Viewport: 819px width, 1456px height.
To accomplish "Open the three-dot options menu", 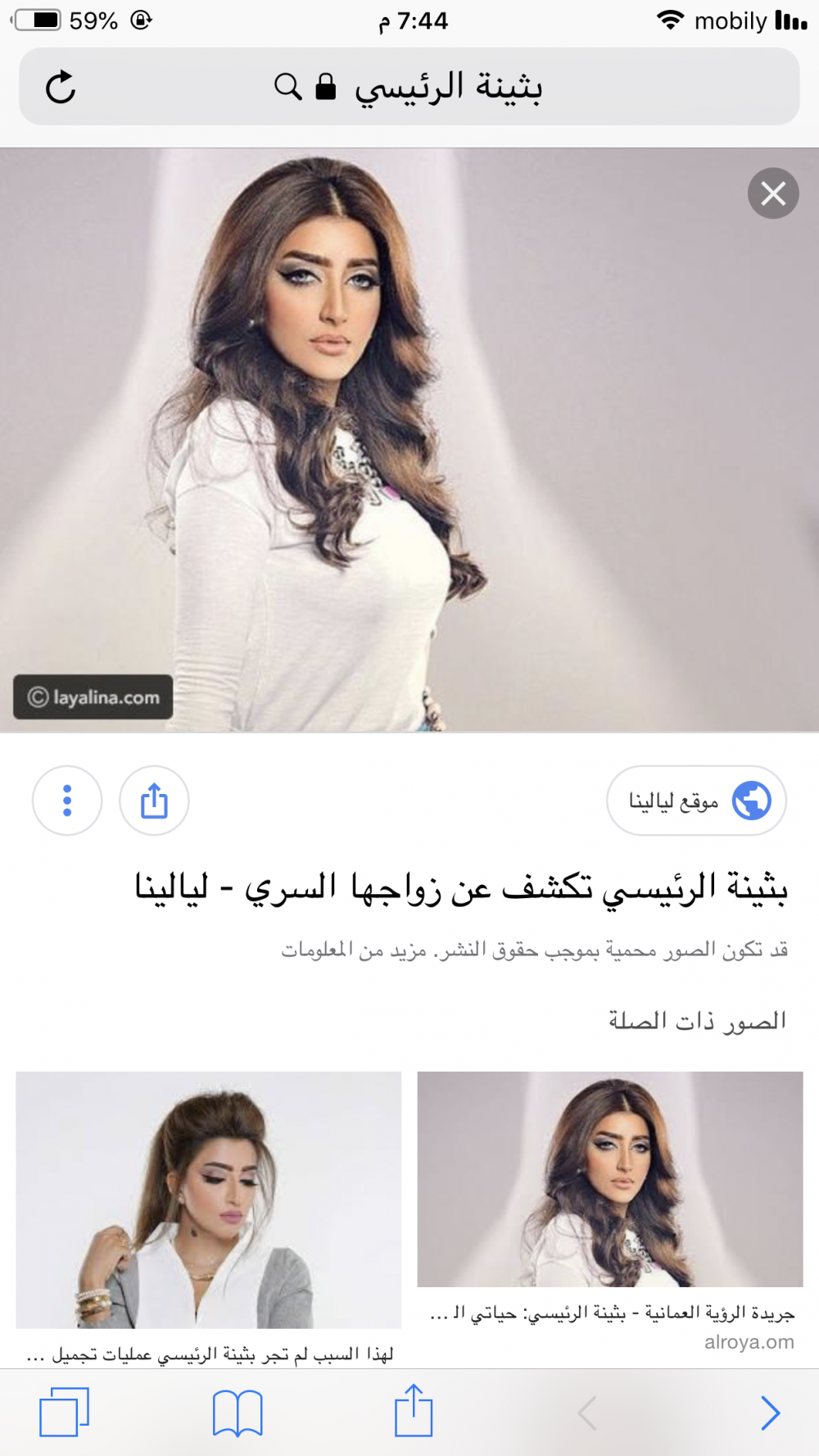I will tap(67, 801).
